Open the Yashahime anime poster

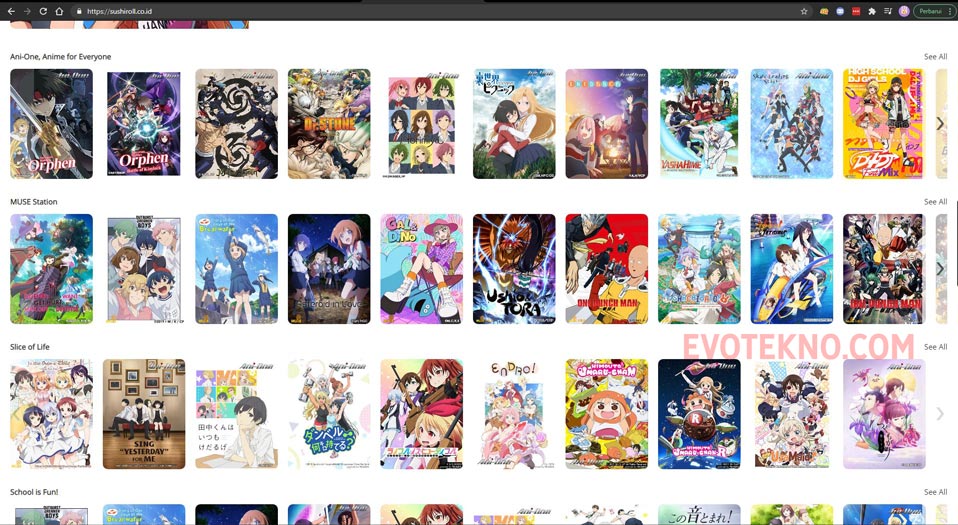pyautogui.click(x=699, y=124)
